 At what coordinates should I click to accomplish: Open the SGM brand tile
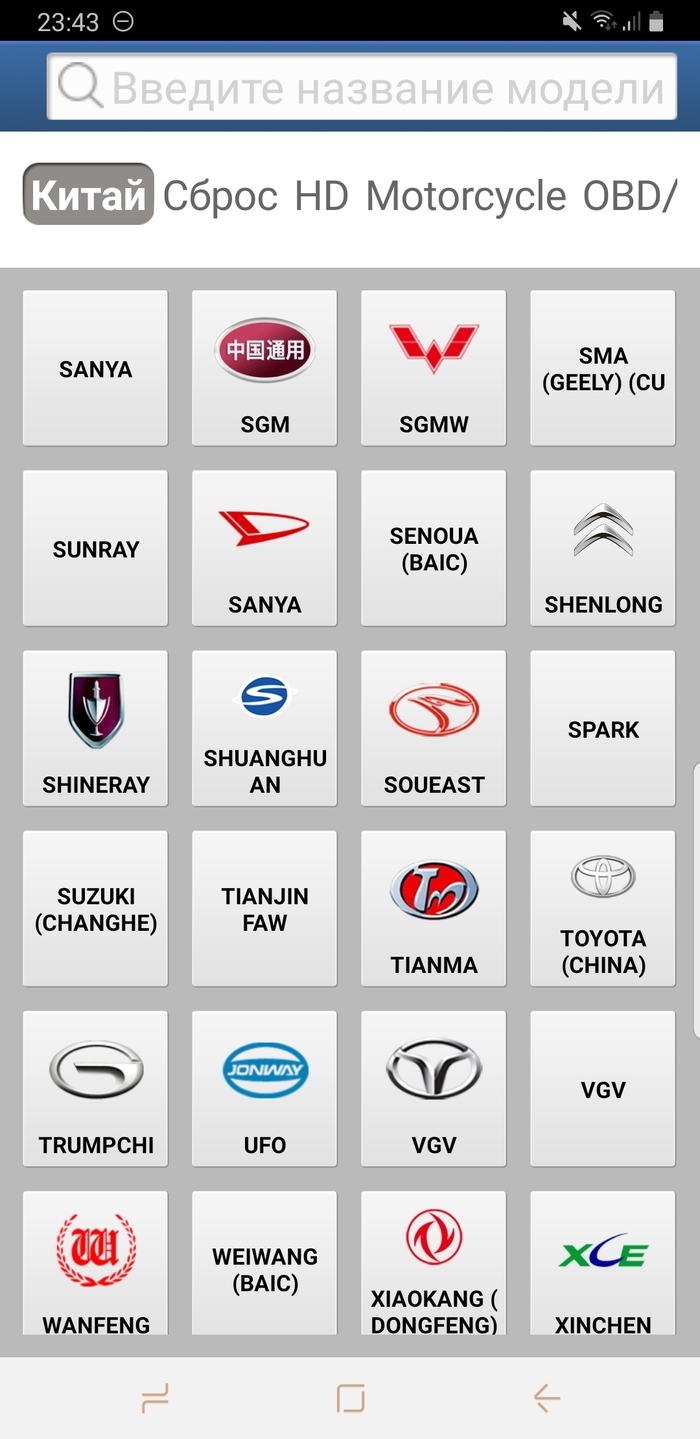265,368
